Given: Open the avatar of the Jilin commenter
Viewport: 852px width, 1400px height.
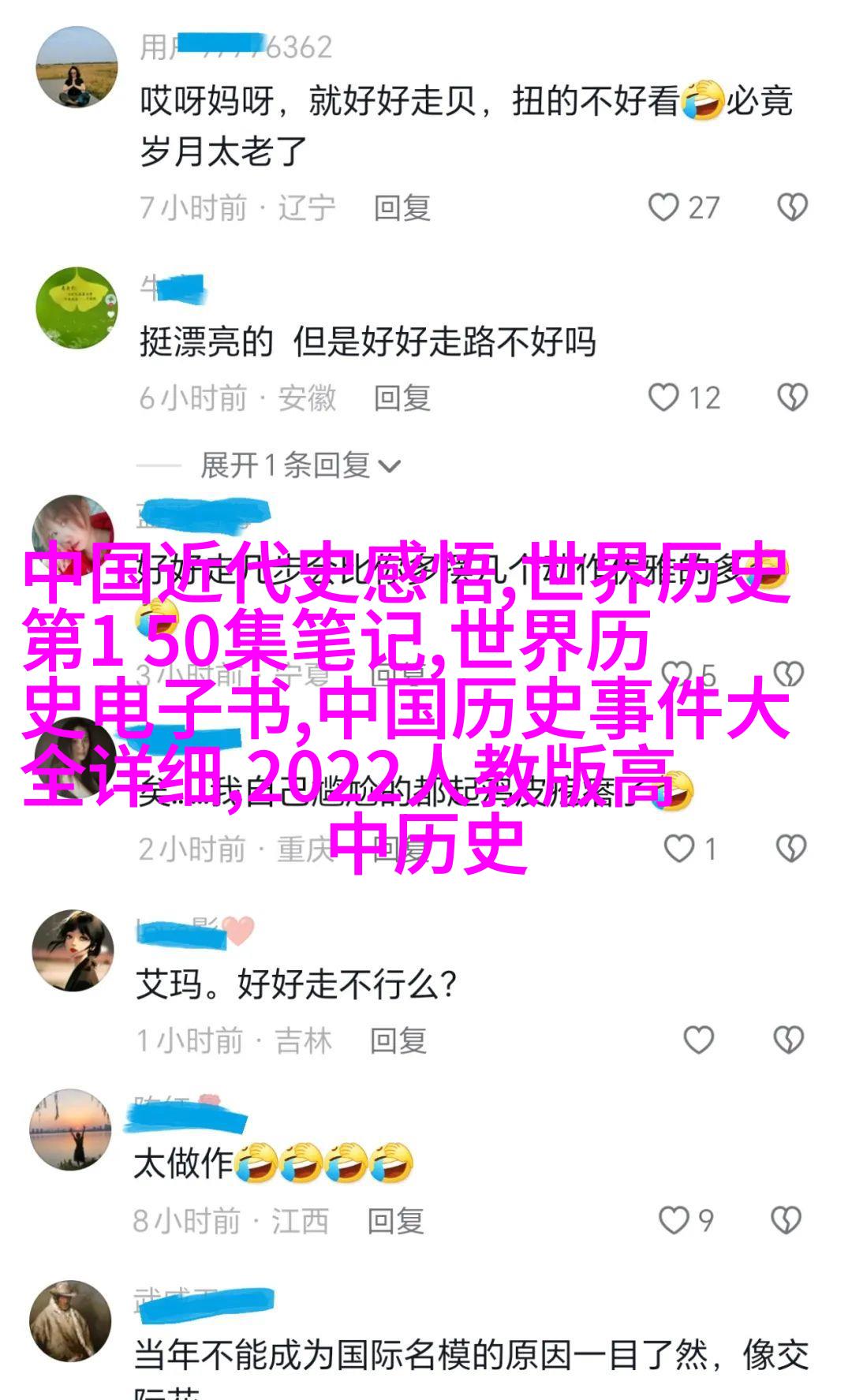Looking at the screenshot, I should [x=73, y=950].
